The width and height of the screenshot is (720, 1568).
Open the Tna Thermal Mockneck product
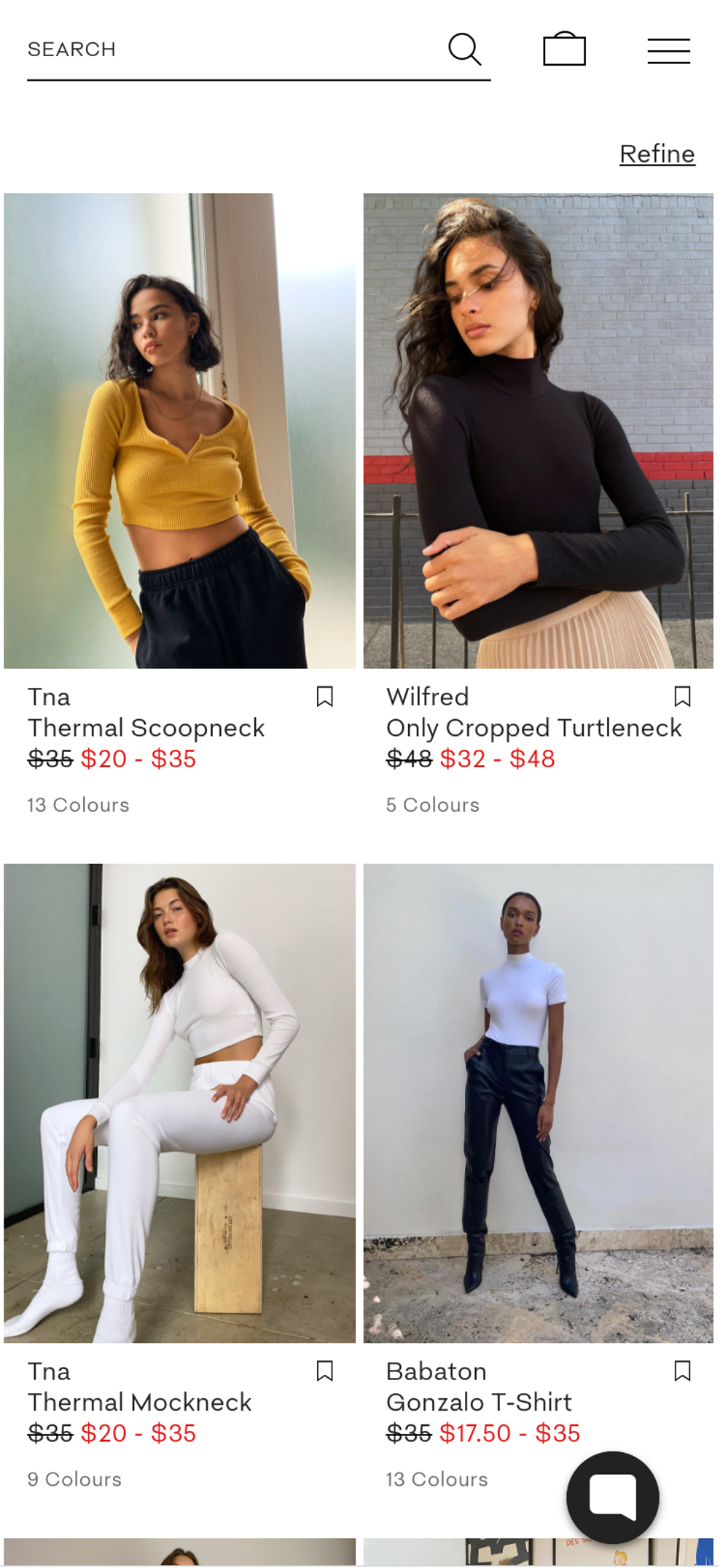179,1102
